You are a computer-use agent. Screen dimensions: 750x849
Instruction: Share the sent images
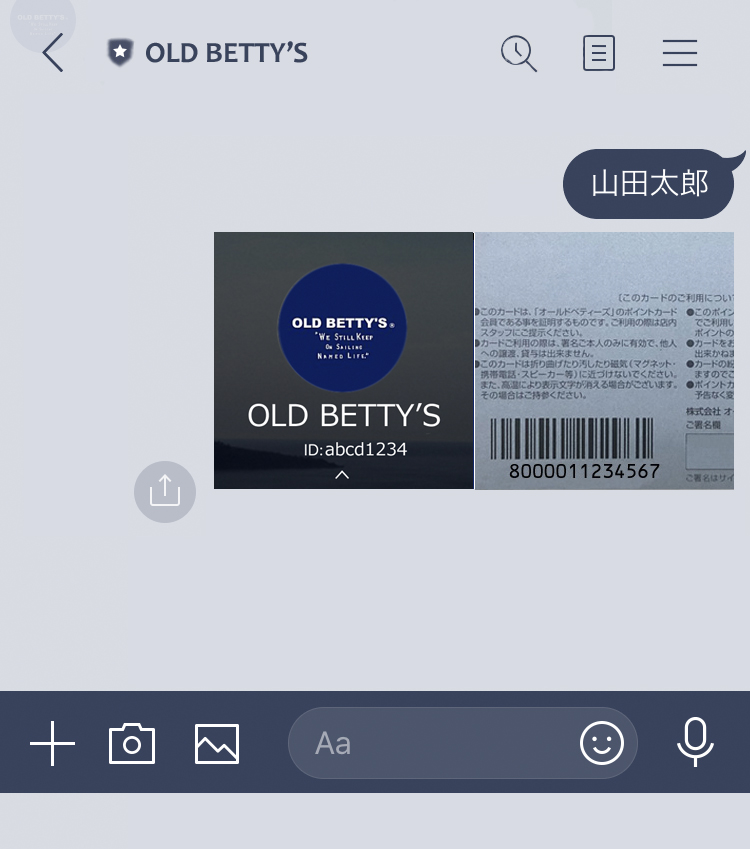click(165, 491)
